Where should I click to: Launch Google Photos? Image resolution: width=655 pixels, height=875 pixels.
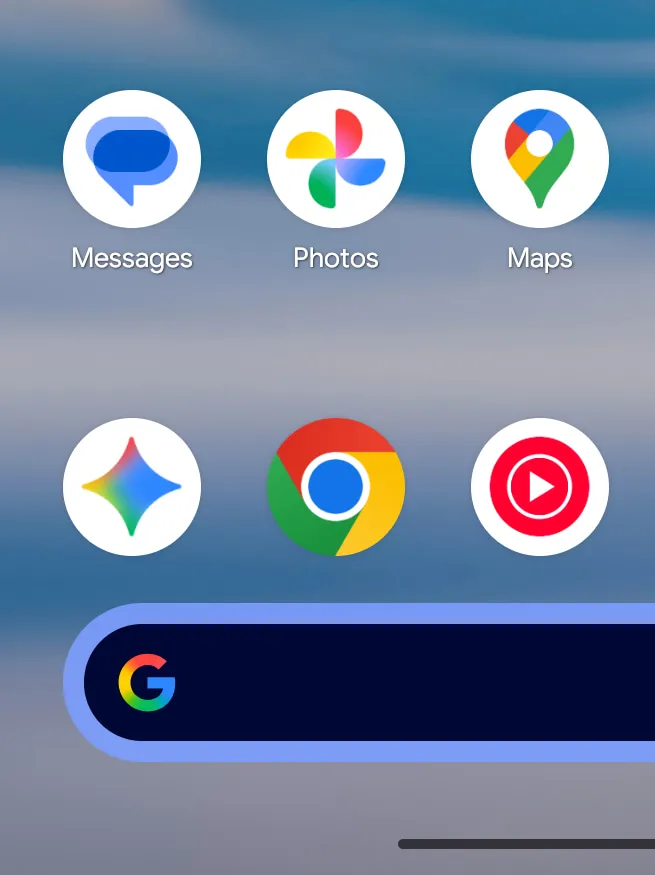336,160
